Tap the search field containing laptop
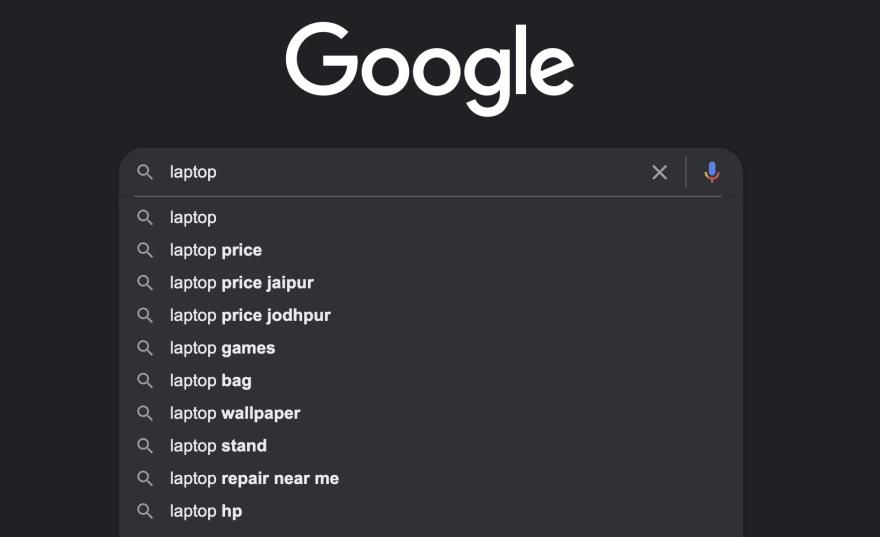This screenshot has height=537, width=880. coord(400,172)
